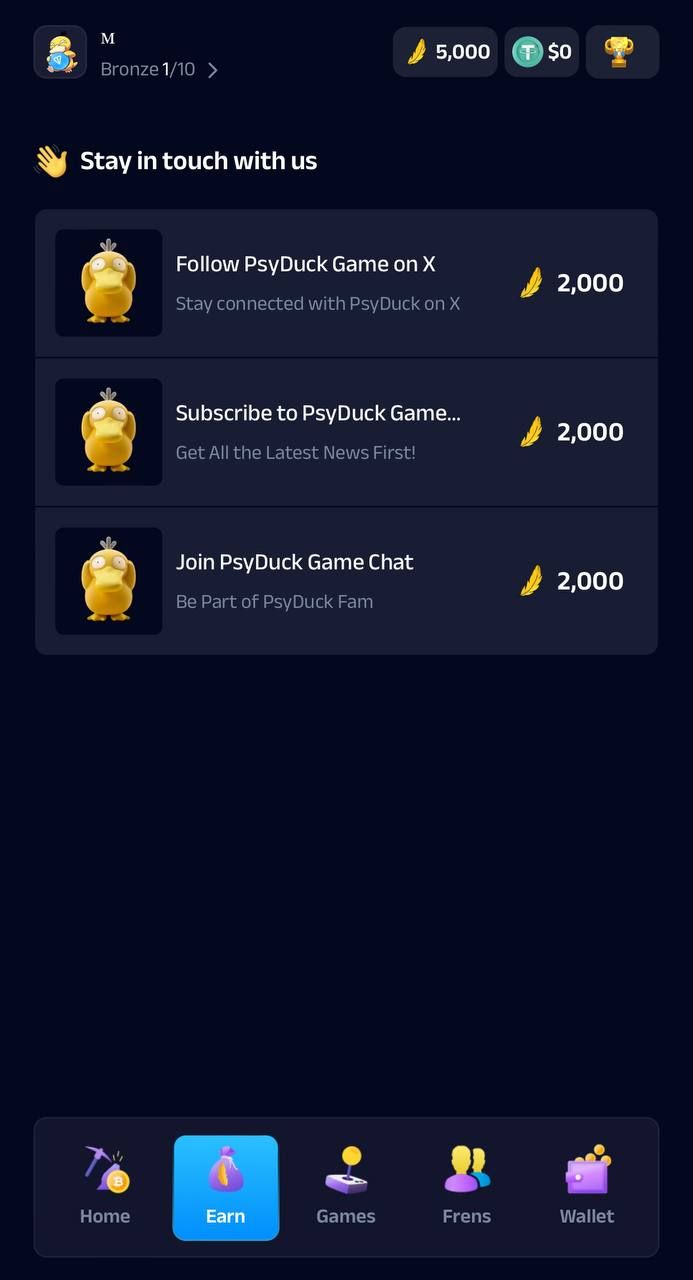Open the Follow PsyDuck Game on X task
The height and width of the screenshot is (1280, 693).
346,283
